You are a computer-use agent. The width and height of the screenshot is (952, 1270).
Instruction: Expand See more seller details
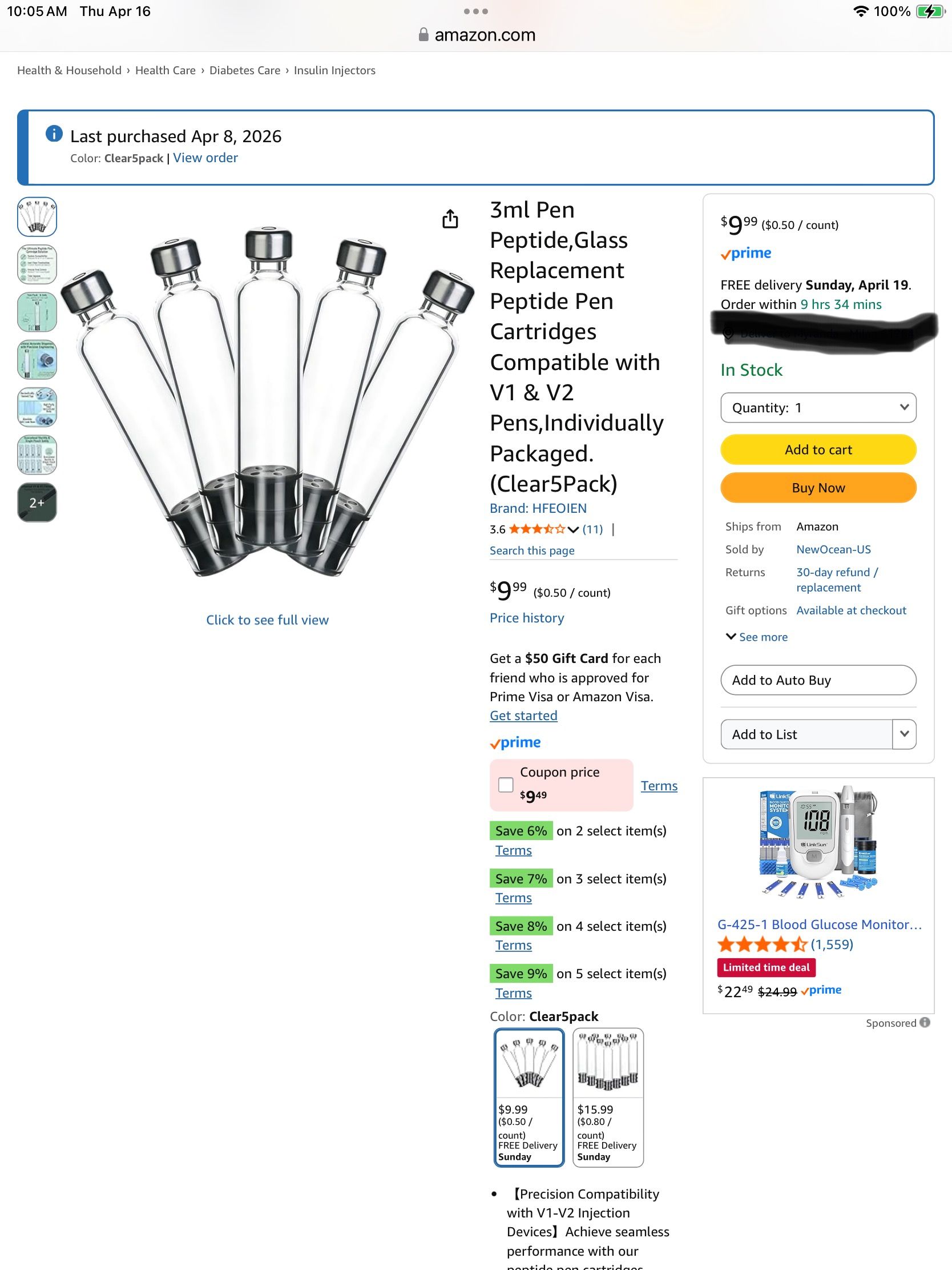pos(756,637)
